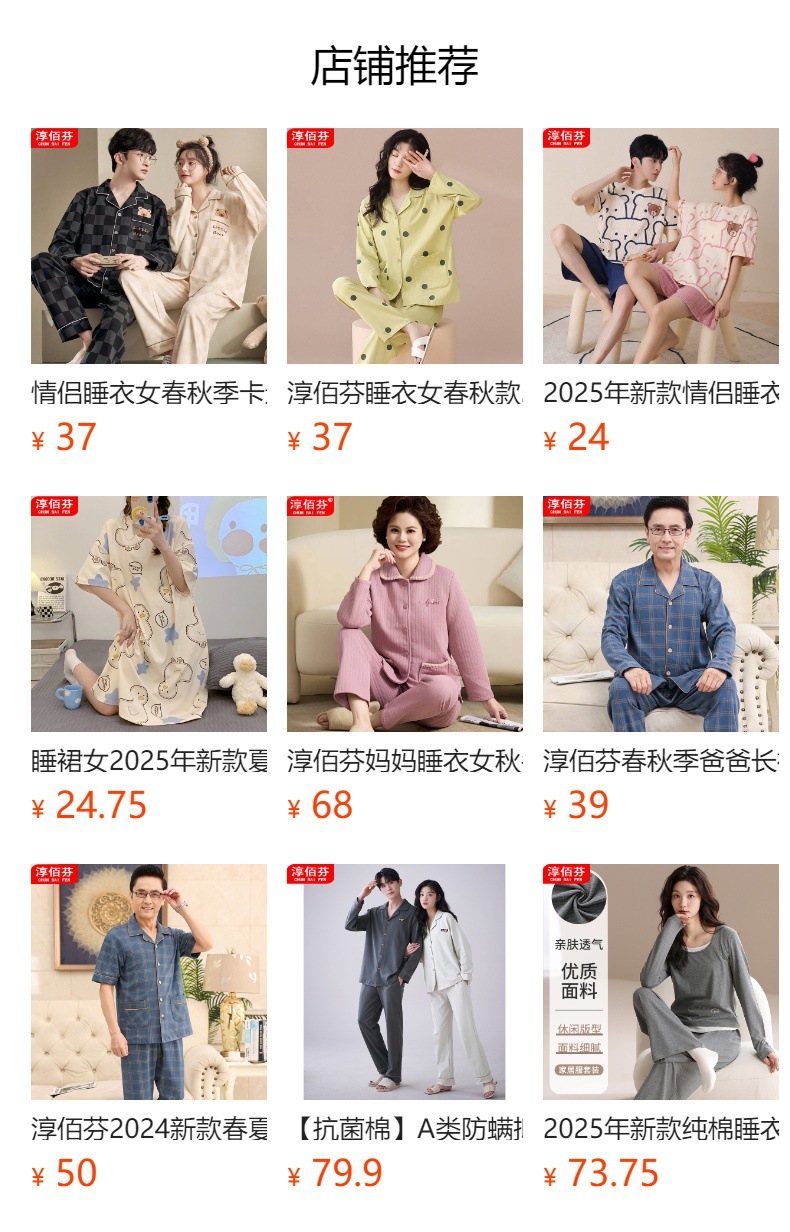Tap the 【抗菌棉】A类防螨 item at ¥79.9
The width and height of the screenshot is (790, 1232).
[404, 982]
